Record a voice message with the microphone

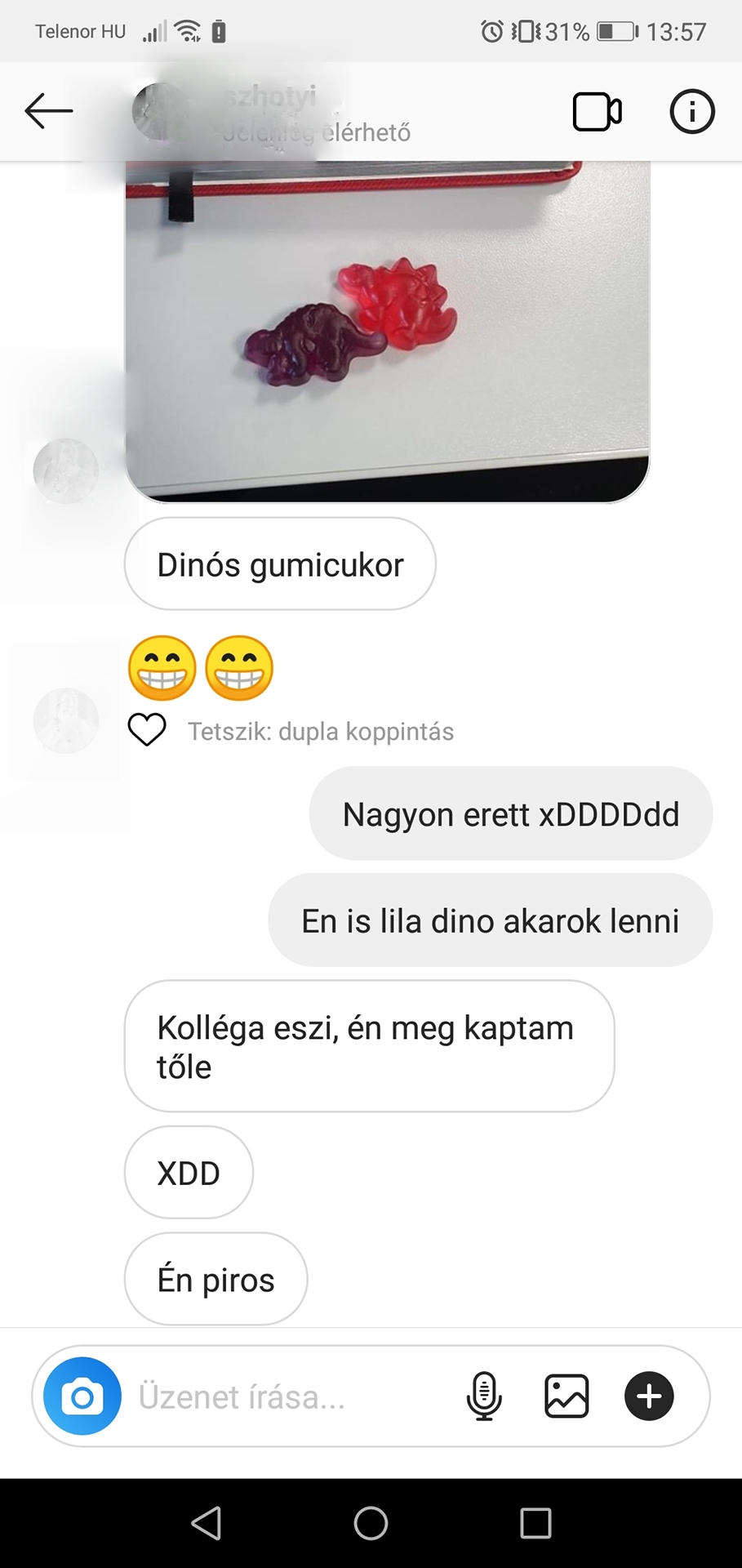point(484,1396)
